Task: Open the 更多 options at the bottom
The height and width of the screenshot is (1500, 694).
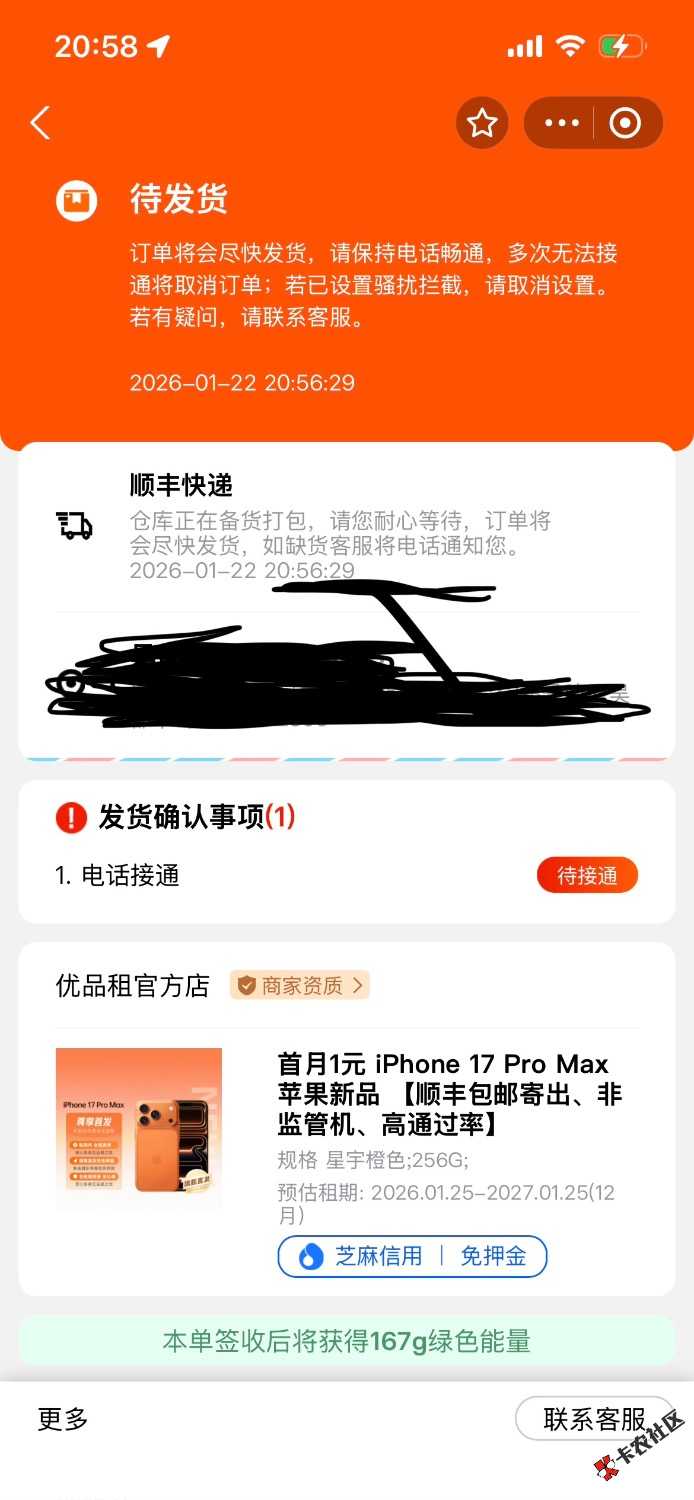Action: tap(63, 1418)
